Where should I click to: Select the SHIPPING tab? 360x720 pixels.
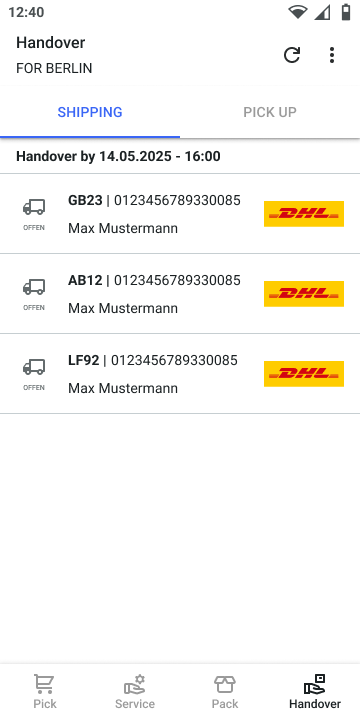click(90, 112)
